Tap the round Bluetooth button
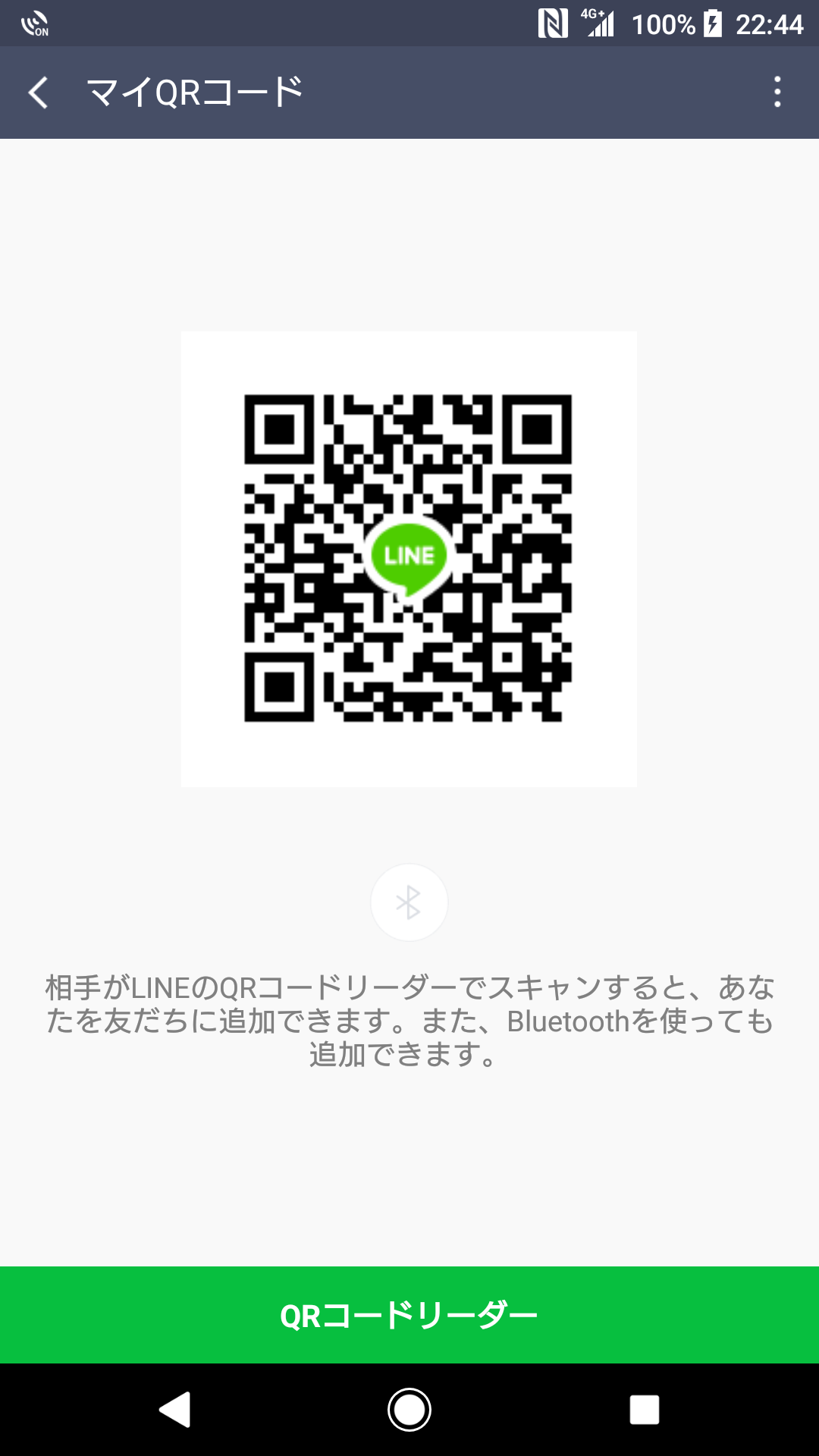 pos(409,902)
